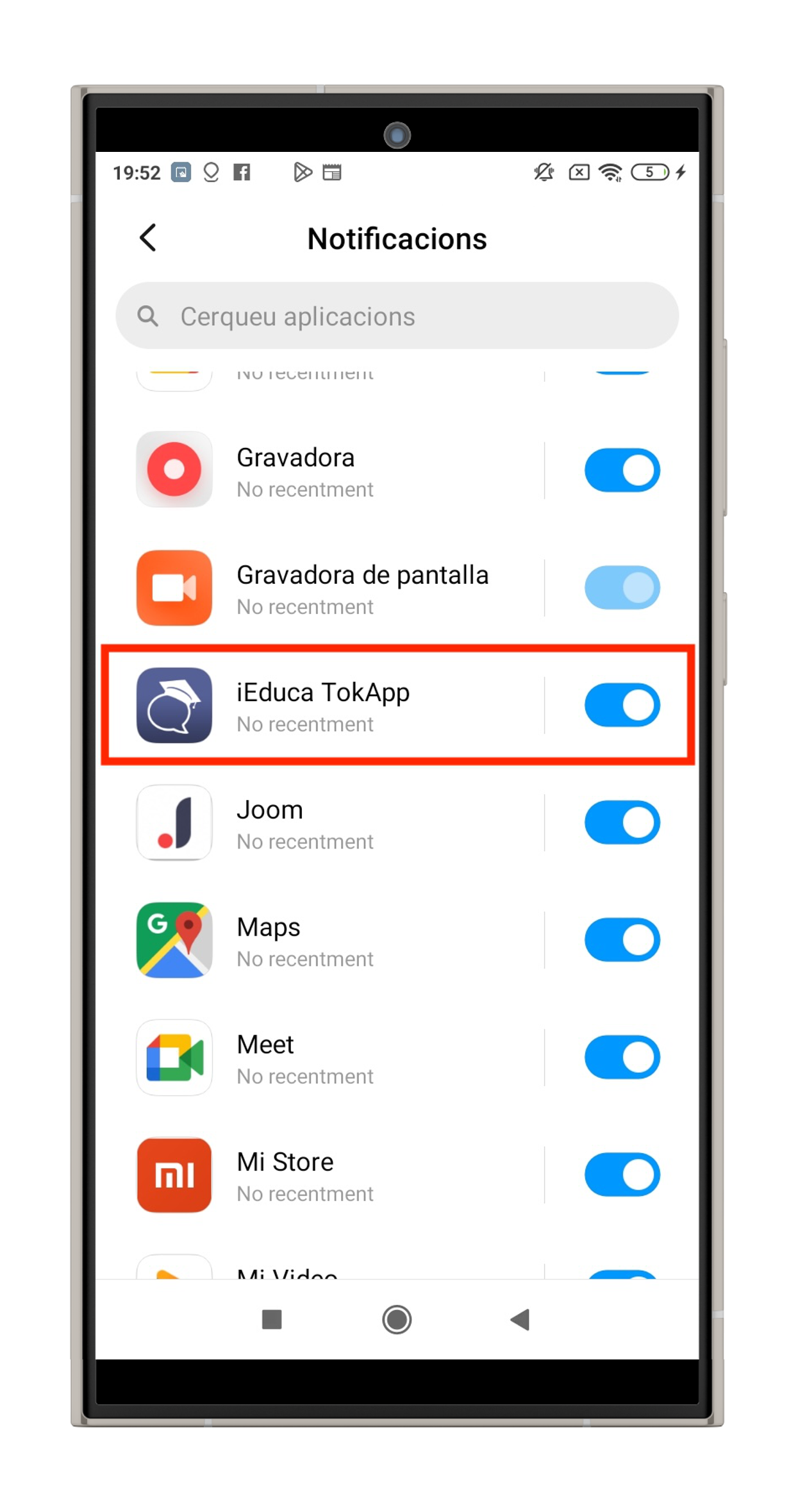Viewport: 798px width, 1512px height.
Task: Disable the Maps notifications switch
Action: [x=621, y=940]
